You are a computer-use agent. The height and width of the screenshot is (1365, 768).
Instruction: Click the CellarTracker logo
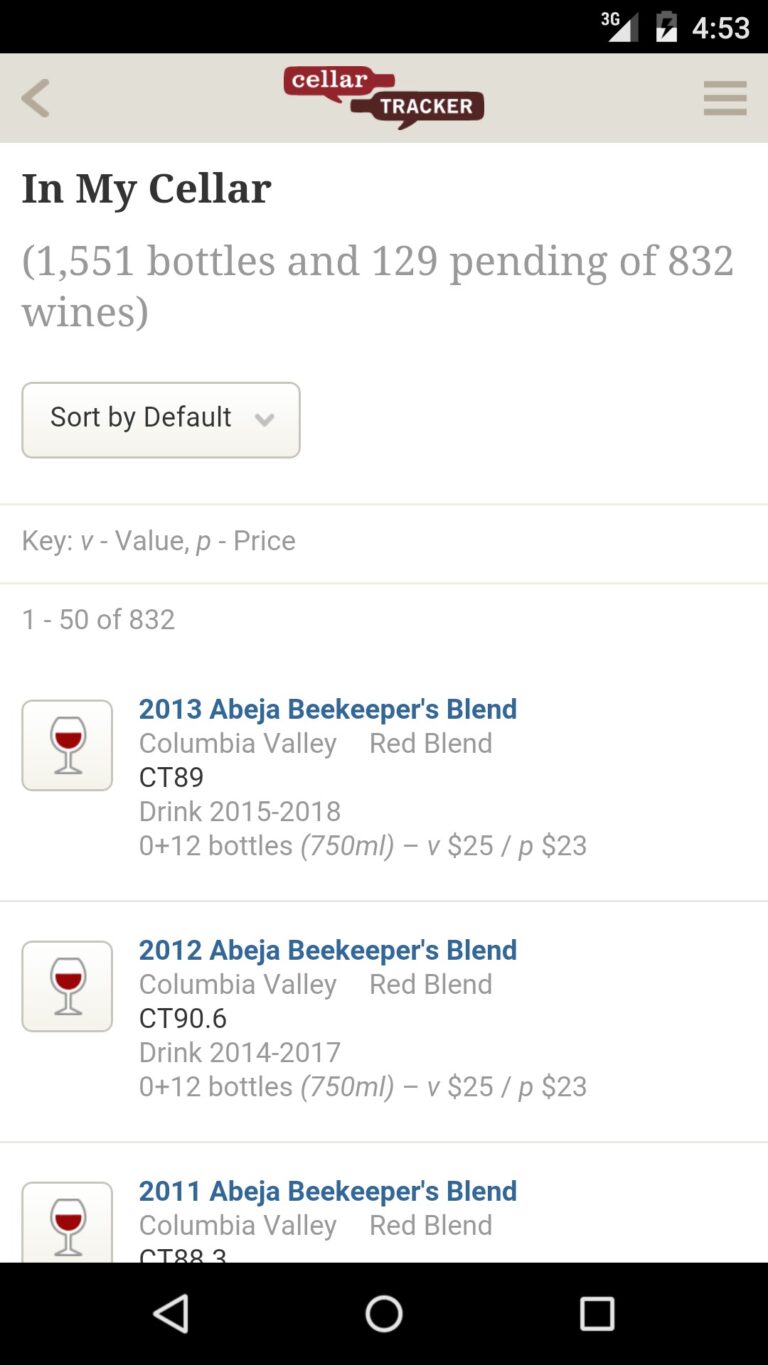click(x=383, y=97)
